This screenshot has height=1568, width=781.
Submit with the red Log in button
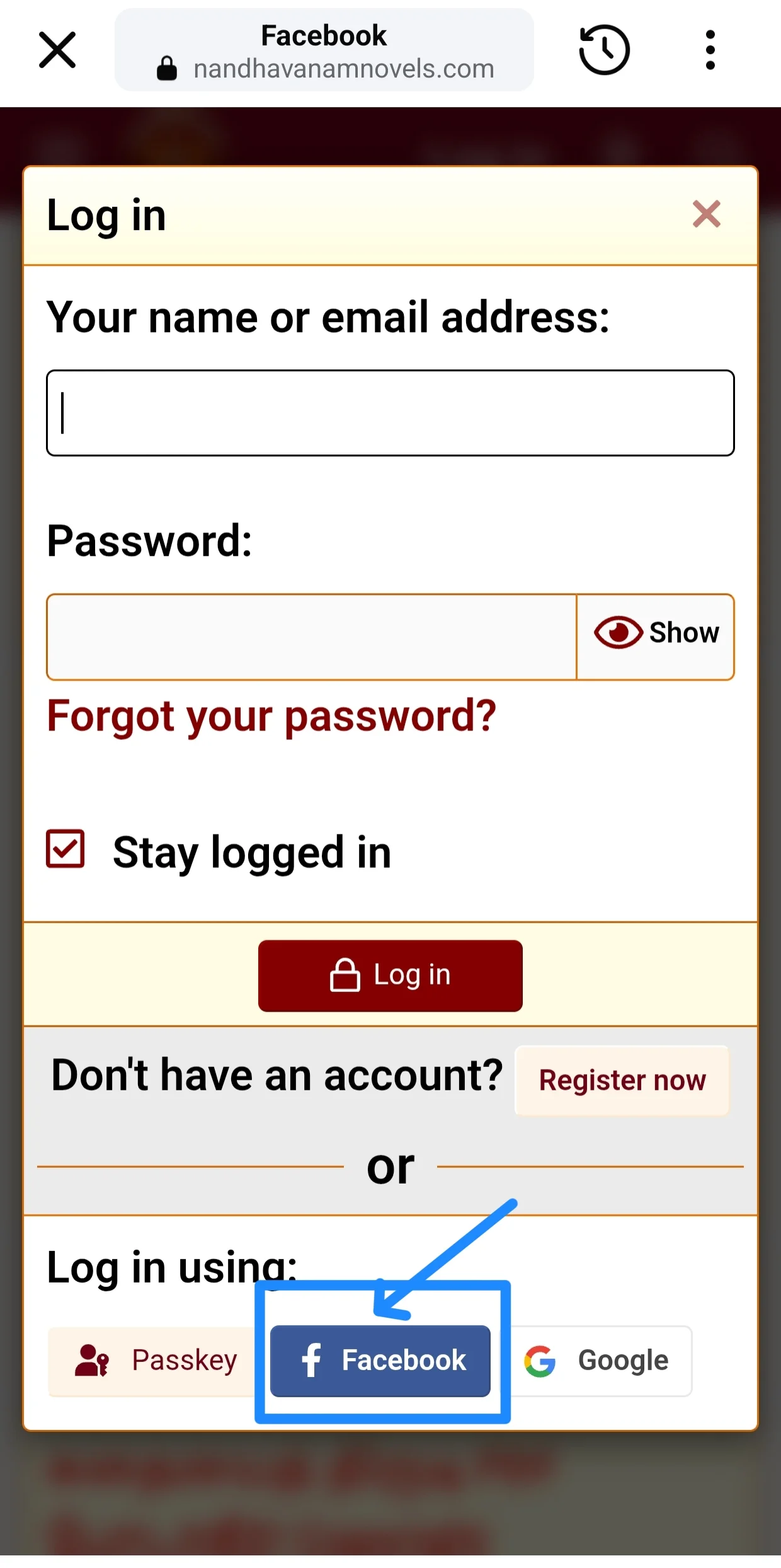pyautogui.click(x=390, y=976)
